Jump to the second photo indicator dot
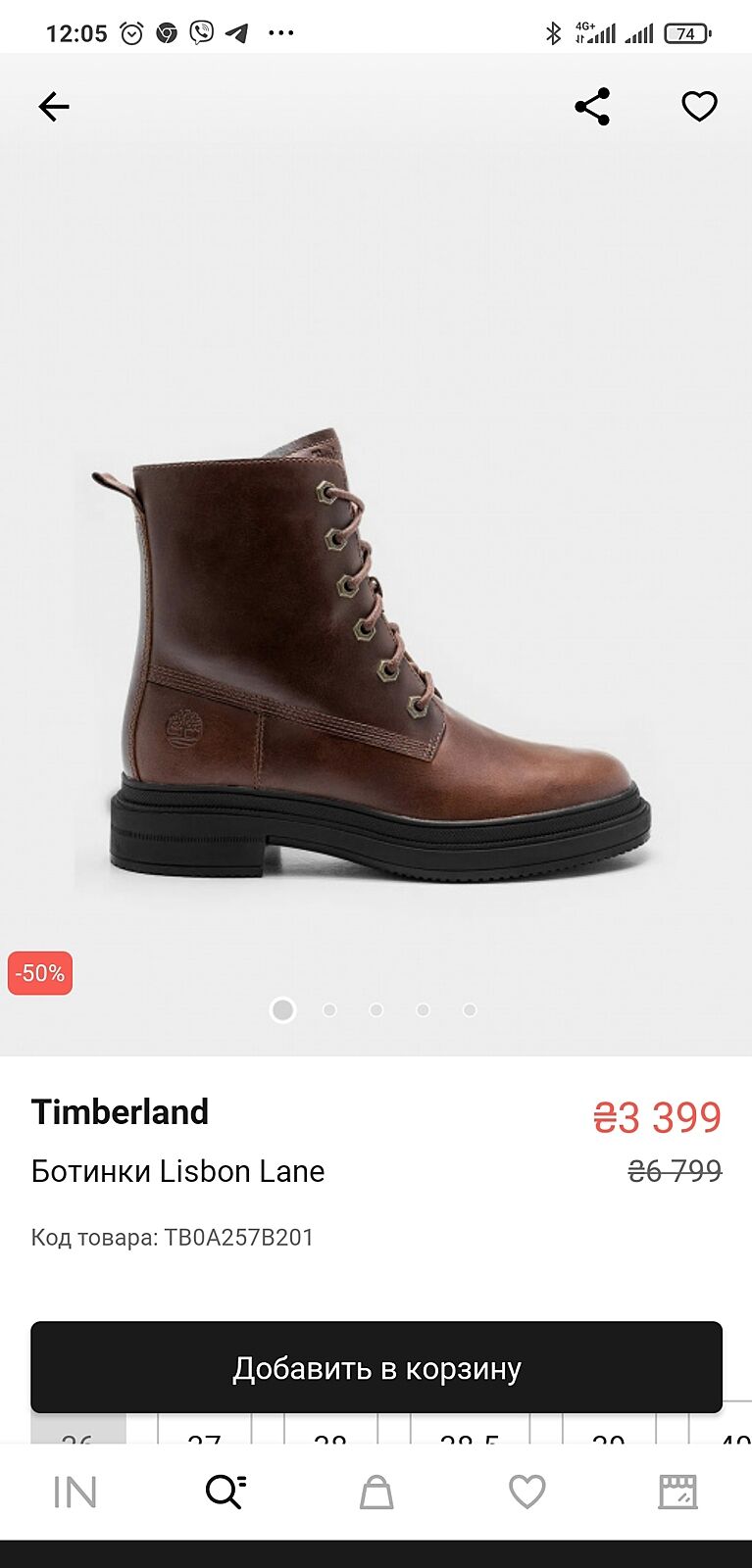 point(329,1009)
